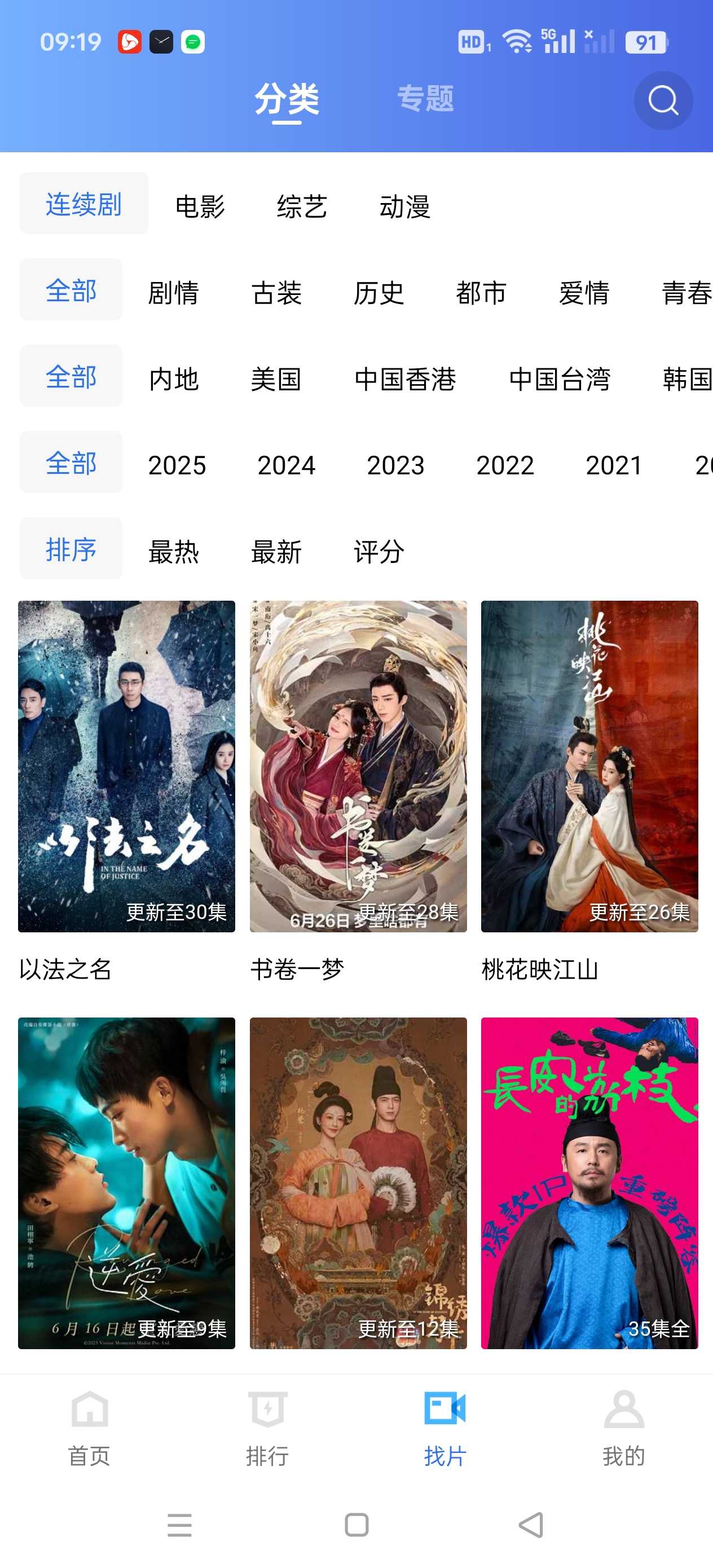
Task: Filter by year 2024
Action: [x=286, y=466]
